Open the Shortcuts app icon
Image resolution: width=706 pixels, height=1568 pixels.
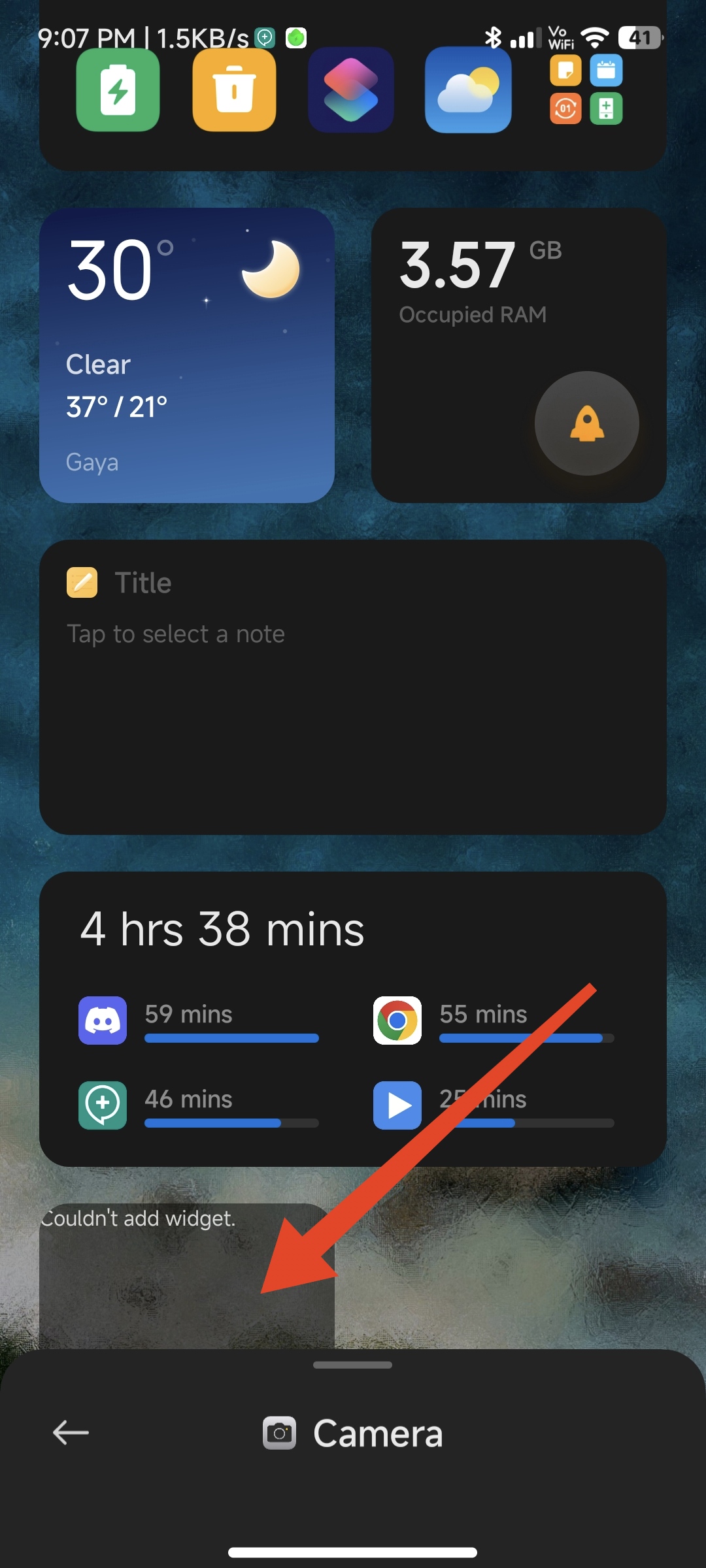pos(351,90)
